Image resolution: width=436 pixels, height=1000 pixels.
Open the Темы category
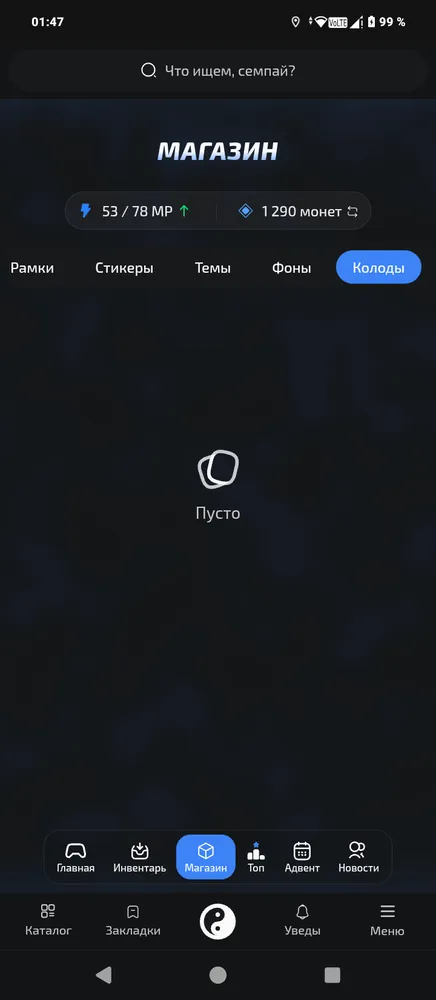coord(212,268)
